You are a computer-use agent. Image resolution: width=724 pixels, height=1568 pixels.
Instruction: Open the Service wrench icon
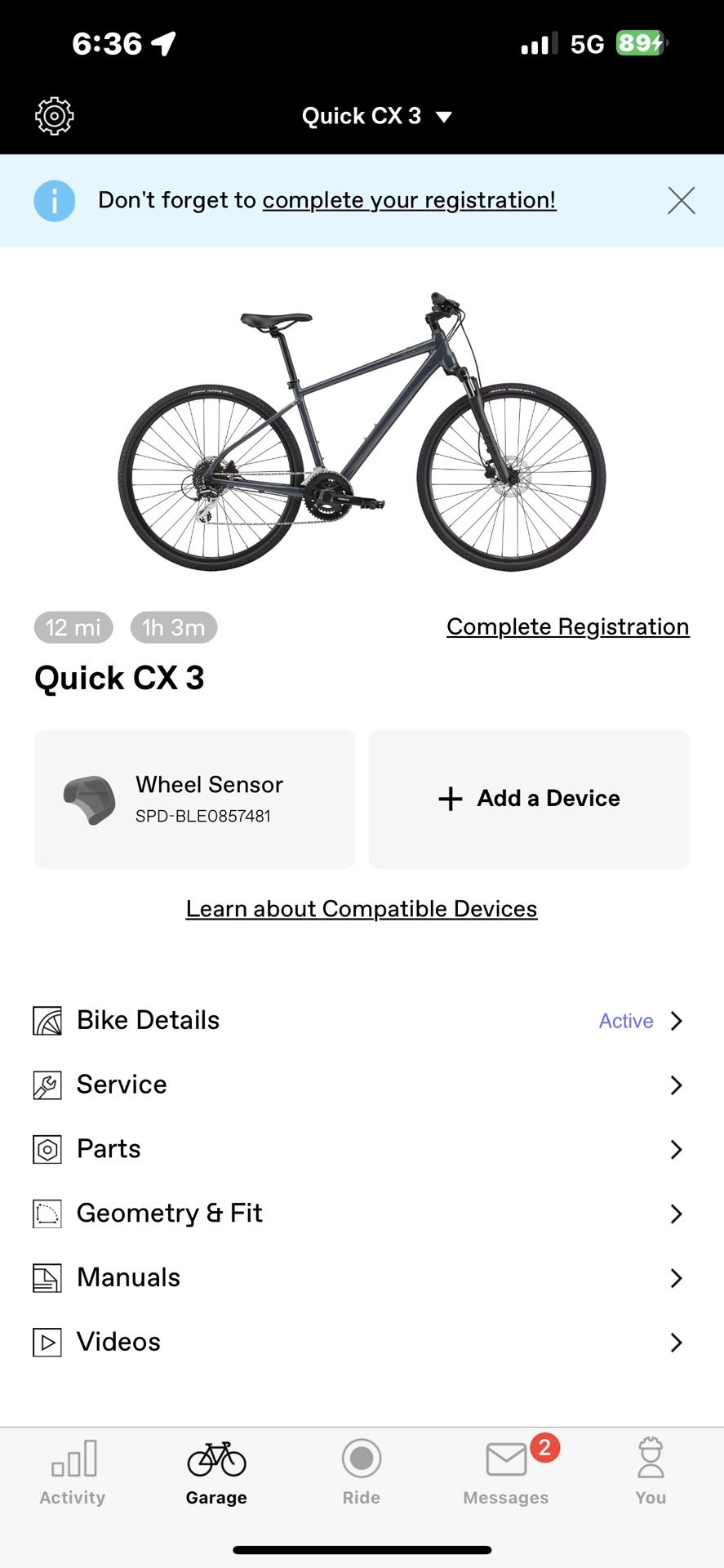tap(47, 1085)
